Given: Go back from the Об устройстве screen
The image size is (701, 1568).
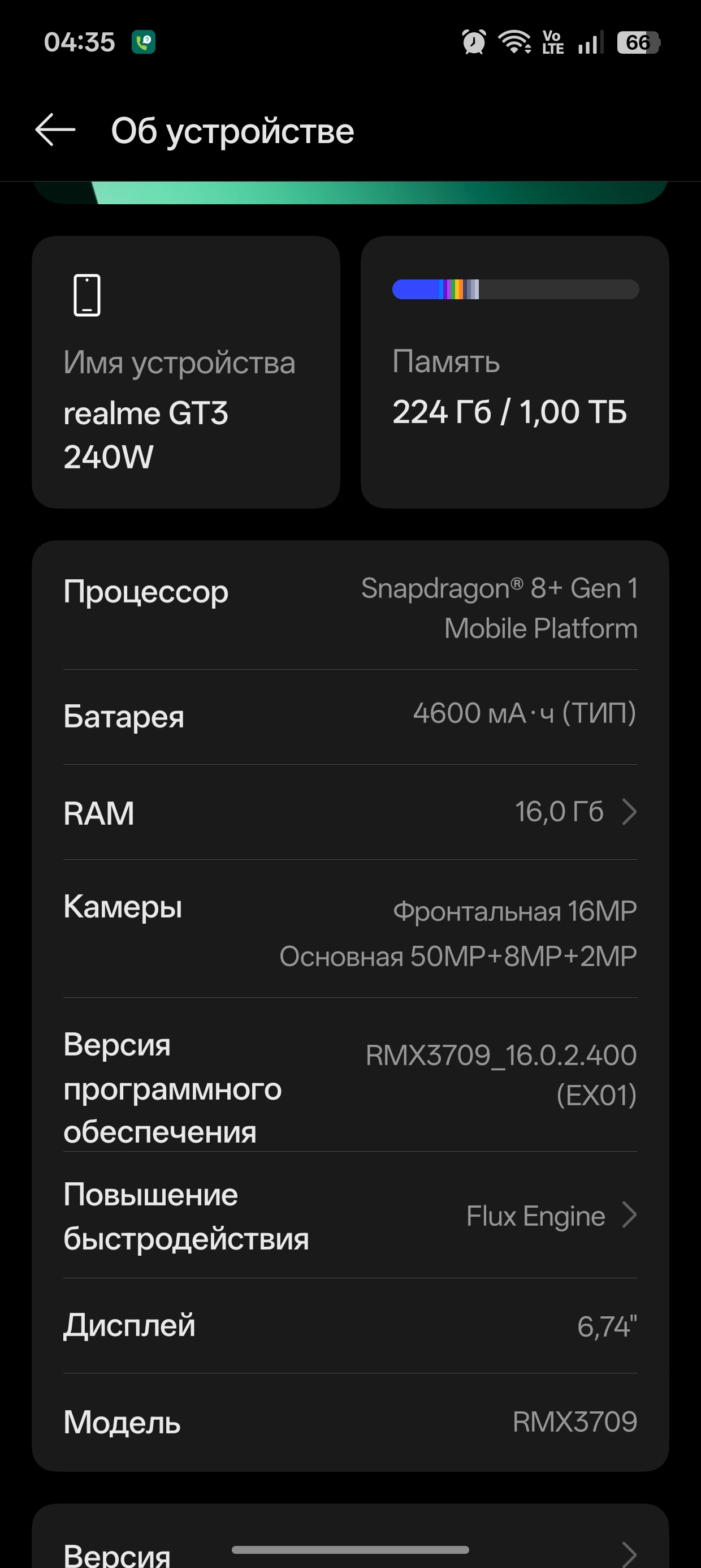Looking at the screenshot, I should click(55, 130).
